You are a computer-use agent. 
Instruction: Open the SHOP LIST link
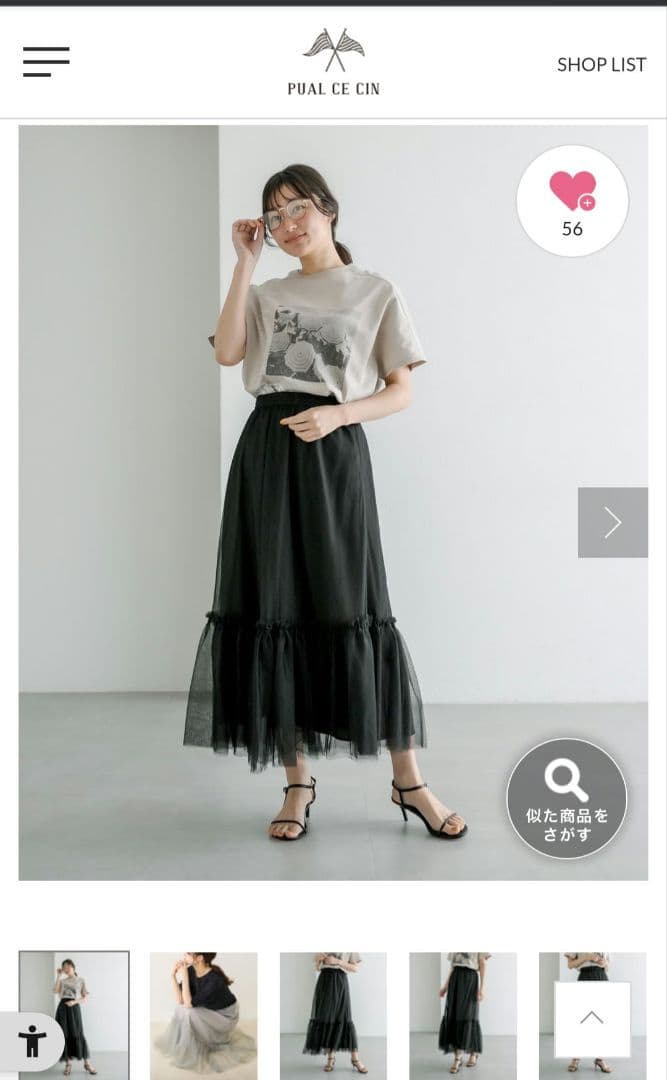(601, 64)
